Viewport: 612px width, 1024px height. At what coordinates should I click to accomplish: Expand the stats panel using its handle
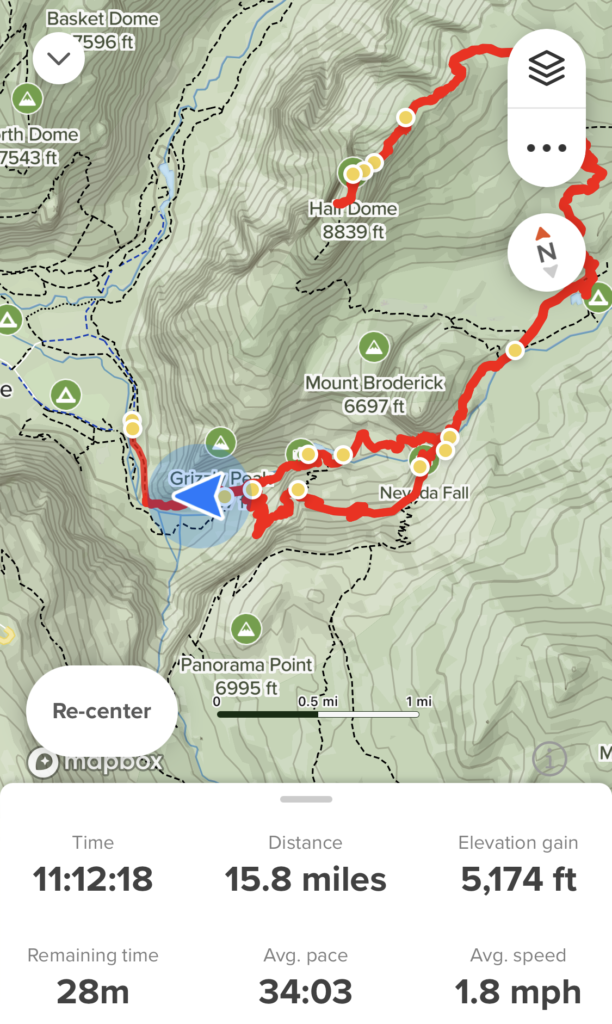click(306, 799)
